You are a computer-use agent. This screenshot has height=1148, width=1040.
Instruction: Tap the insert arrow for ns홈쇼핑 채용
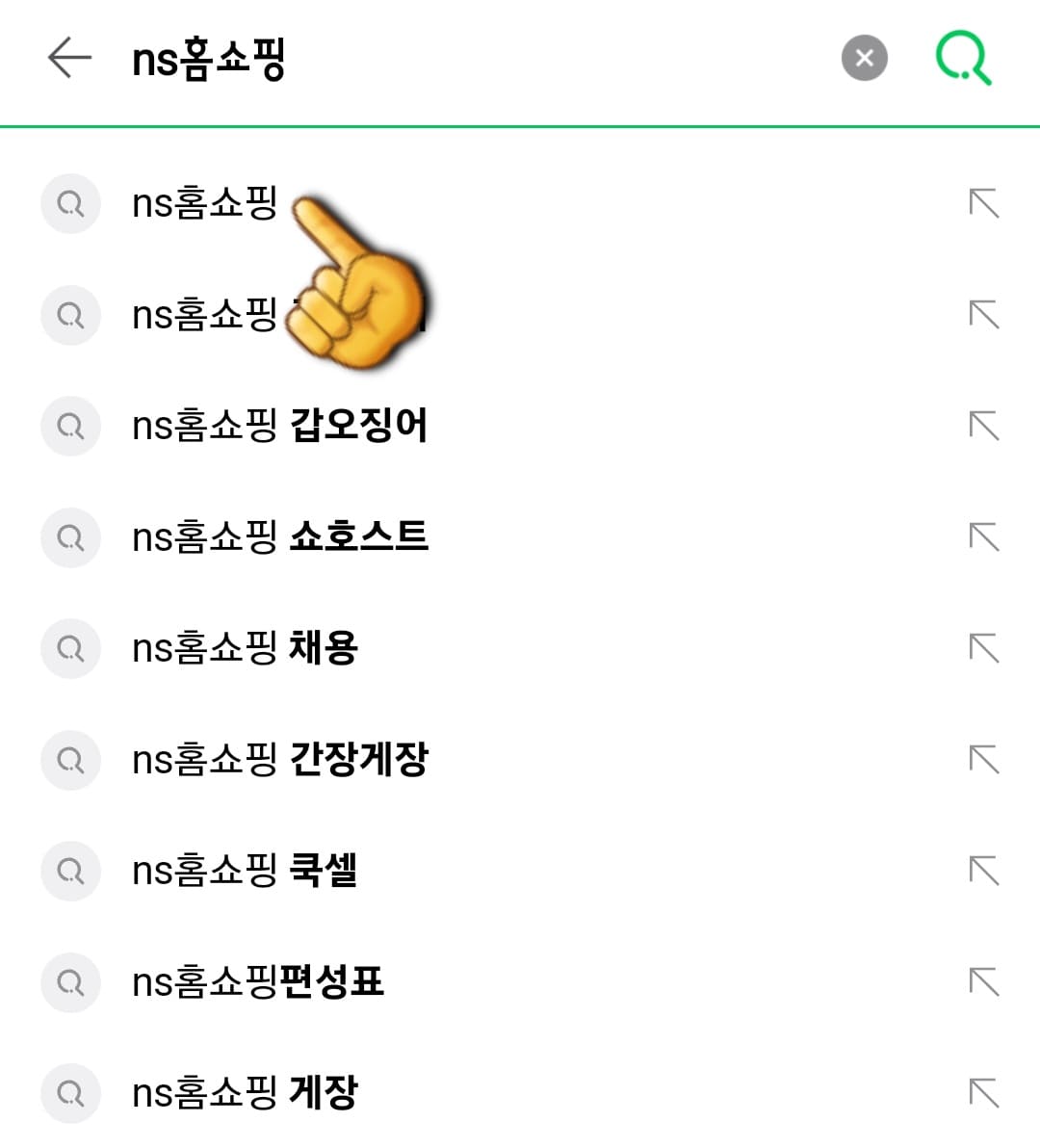click(x=983, y=649)
